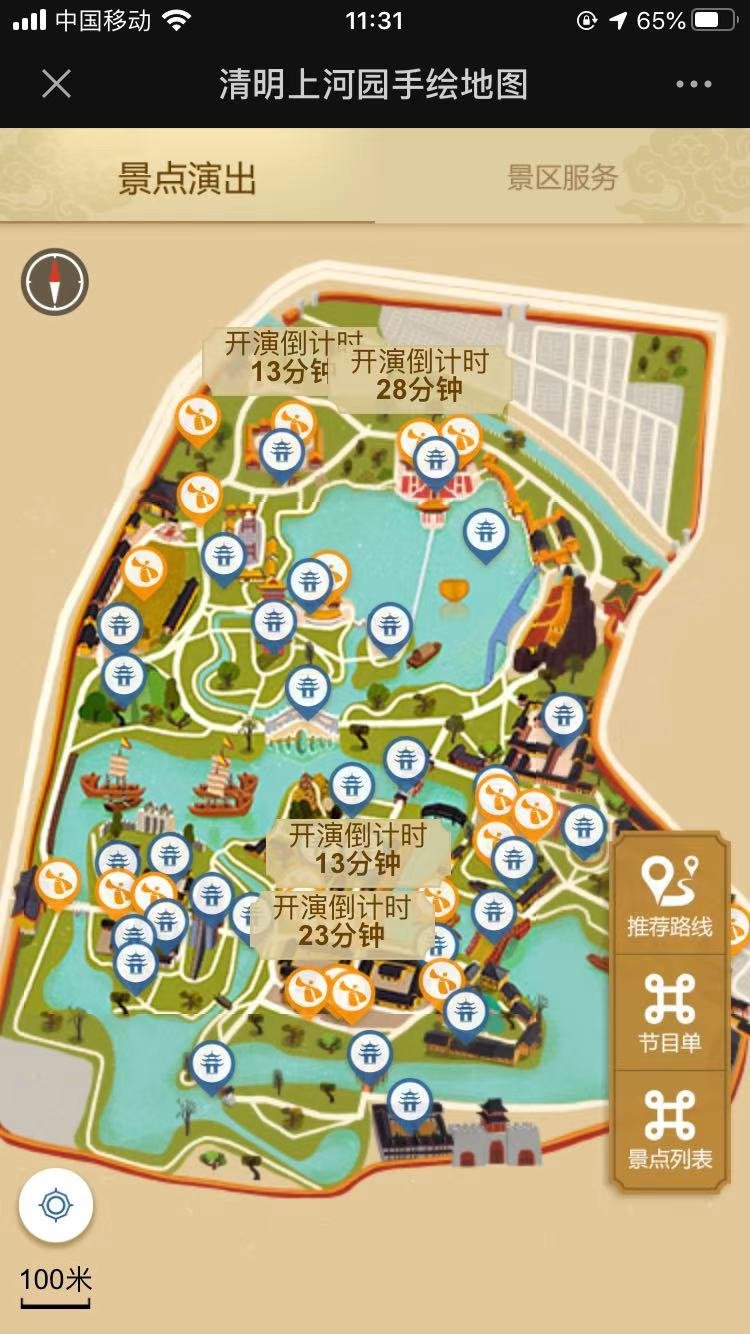Switch to the 景区服务 tab
Image resolution: width=750 pixels, height=1334 pixels.
[562, 178]
